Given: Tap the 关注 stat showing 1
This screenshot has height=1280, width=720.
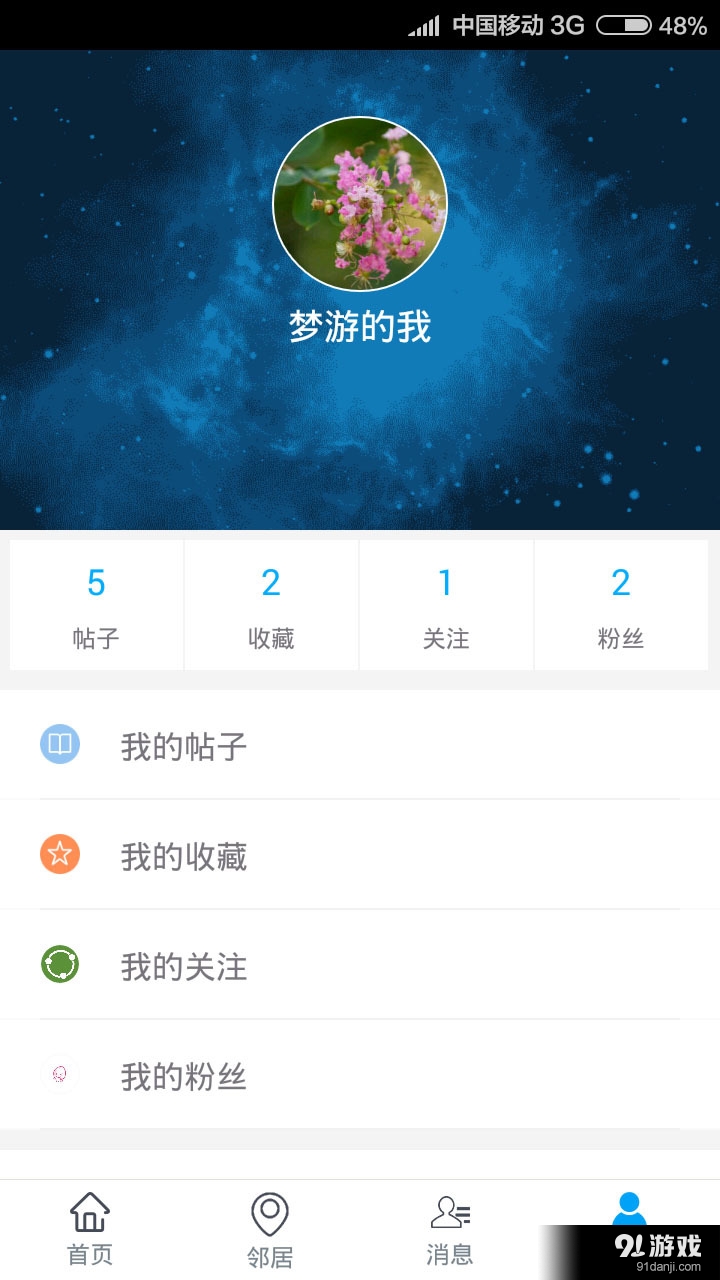Looking at the screenshot, I should click(x=446, y=600).
